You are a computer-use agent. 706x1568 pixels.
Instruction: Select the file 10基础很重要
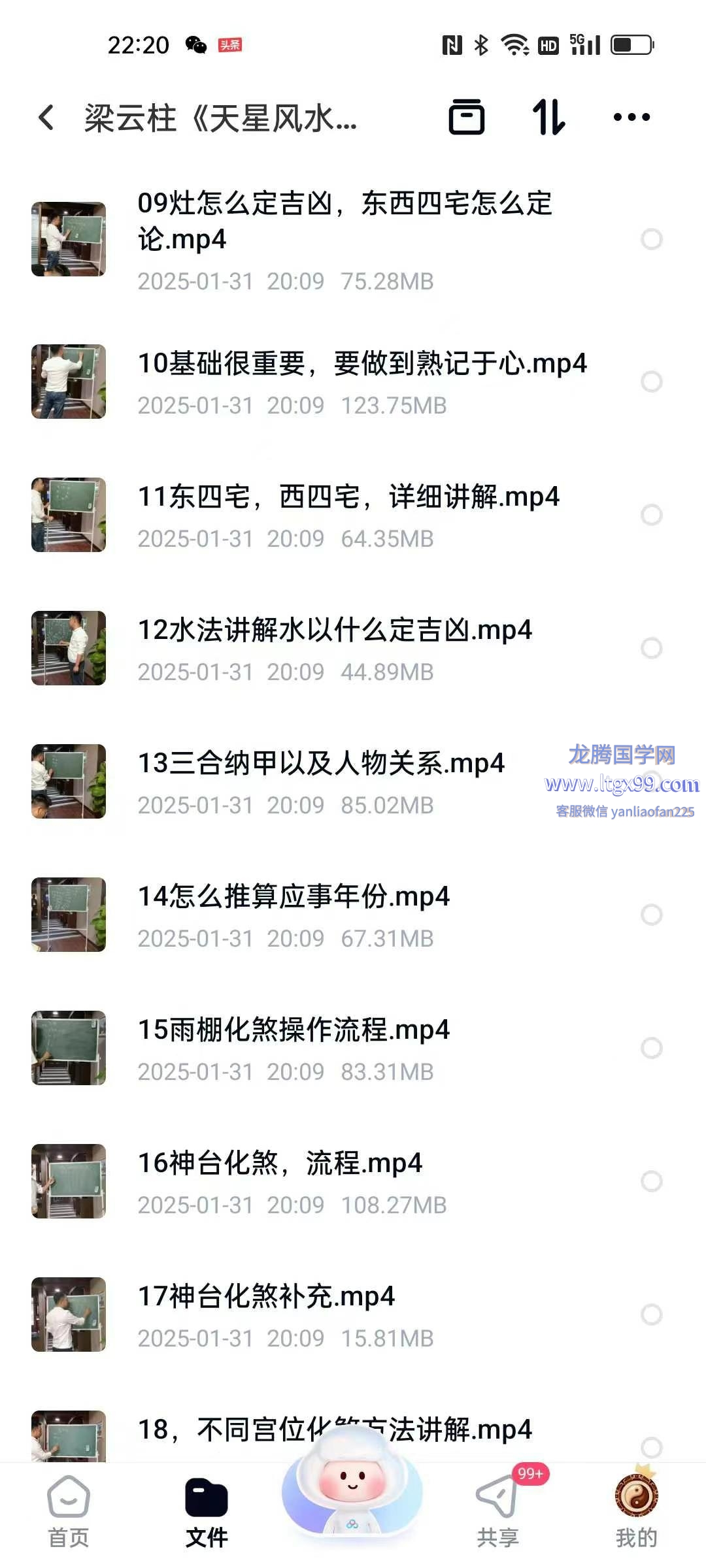[x=651, y=382]
